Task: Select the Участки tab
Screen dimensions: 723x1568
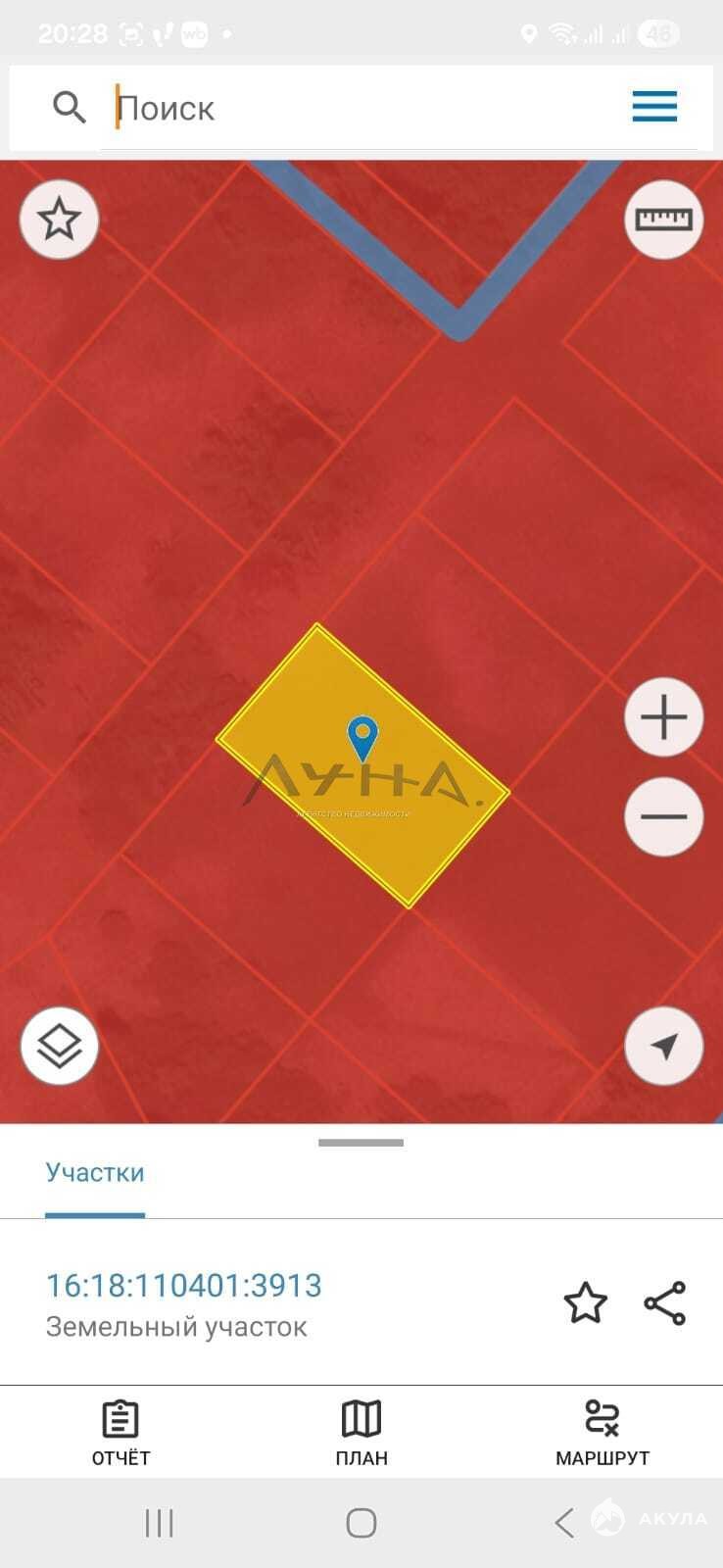Action: pyautogui.click(x=95, y=1173)
